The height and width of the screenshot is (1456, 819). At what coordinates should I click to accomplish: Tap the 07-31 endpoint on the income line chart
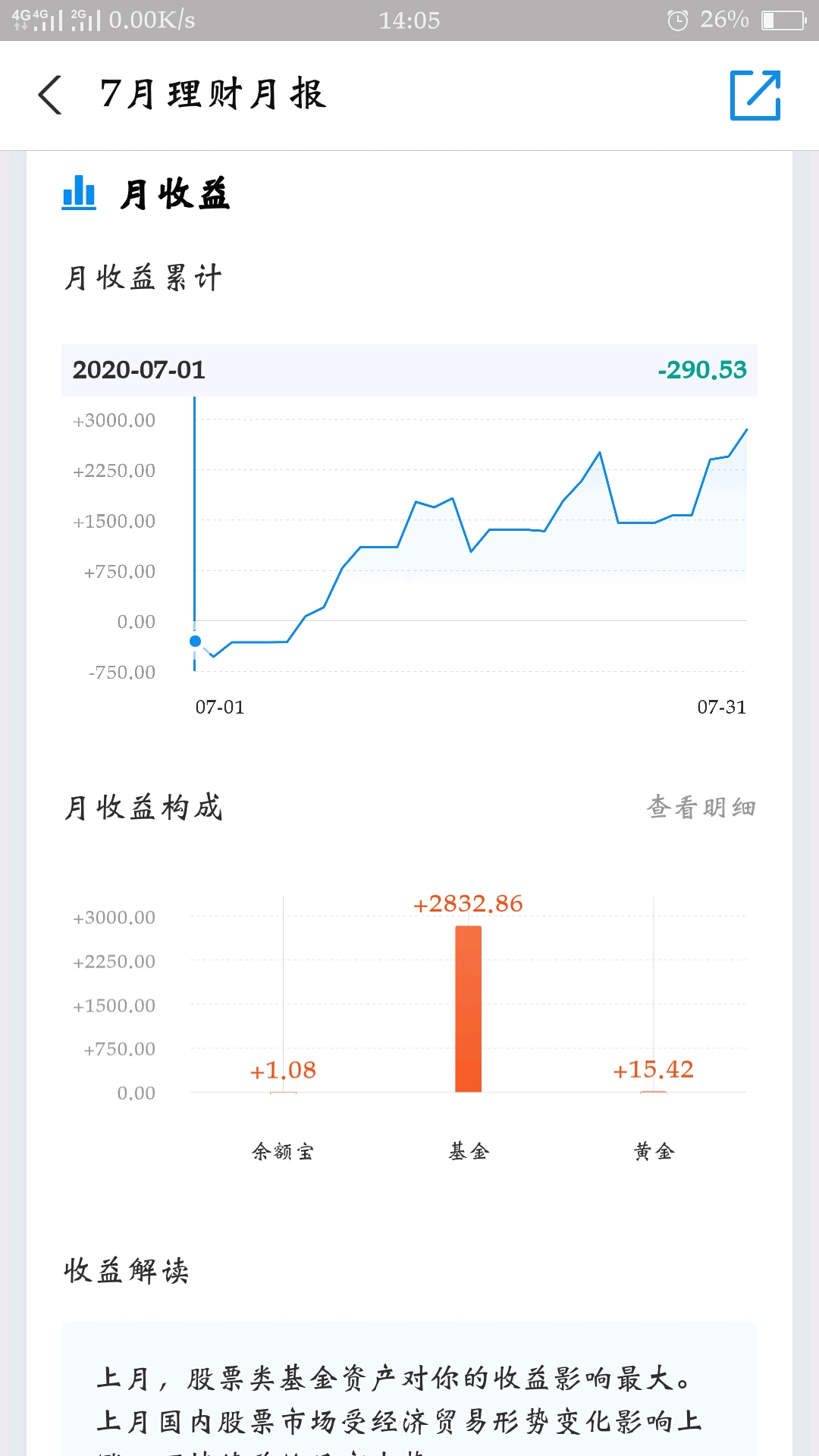pos(746,430)
